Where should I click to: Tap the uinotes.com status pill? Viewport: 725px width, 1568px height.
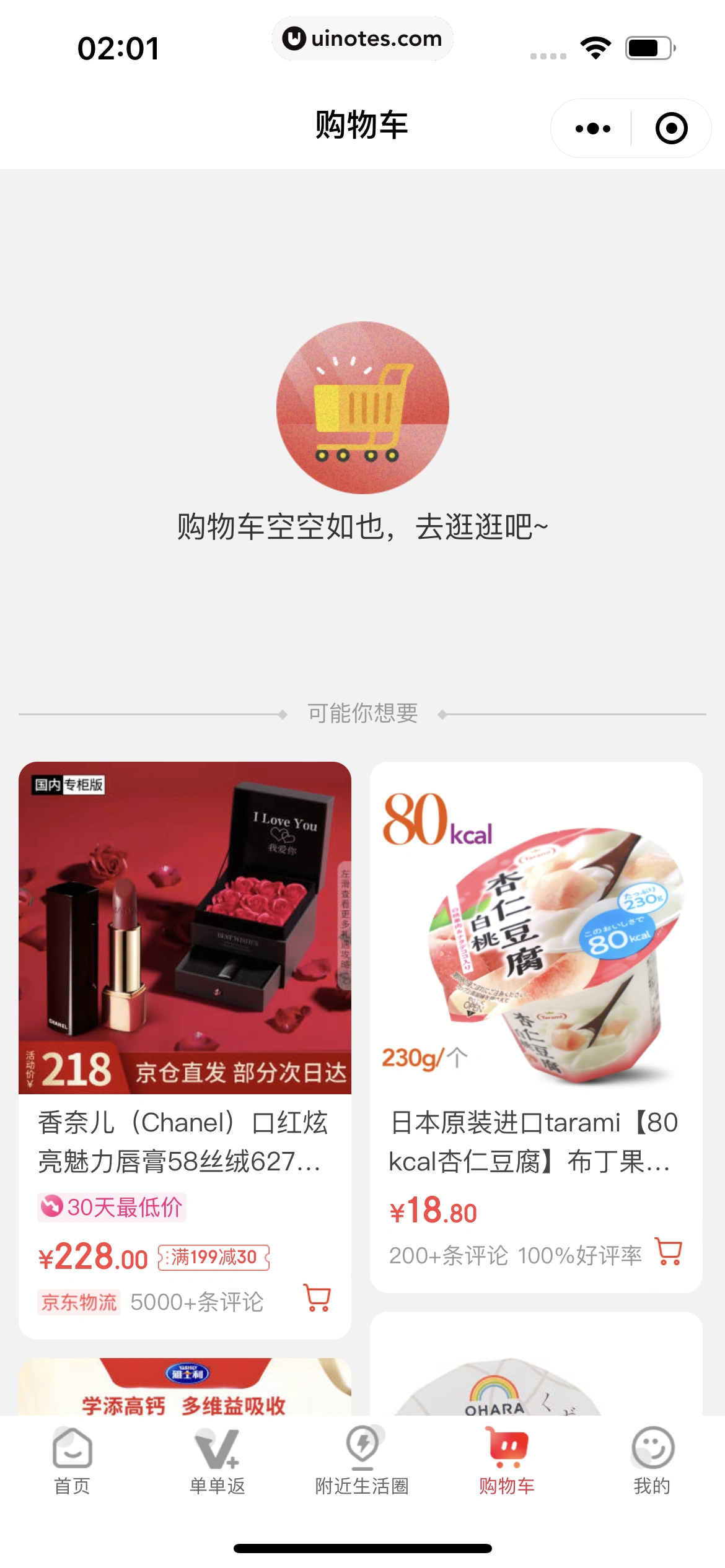click(362, 38)
